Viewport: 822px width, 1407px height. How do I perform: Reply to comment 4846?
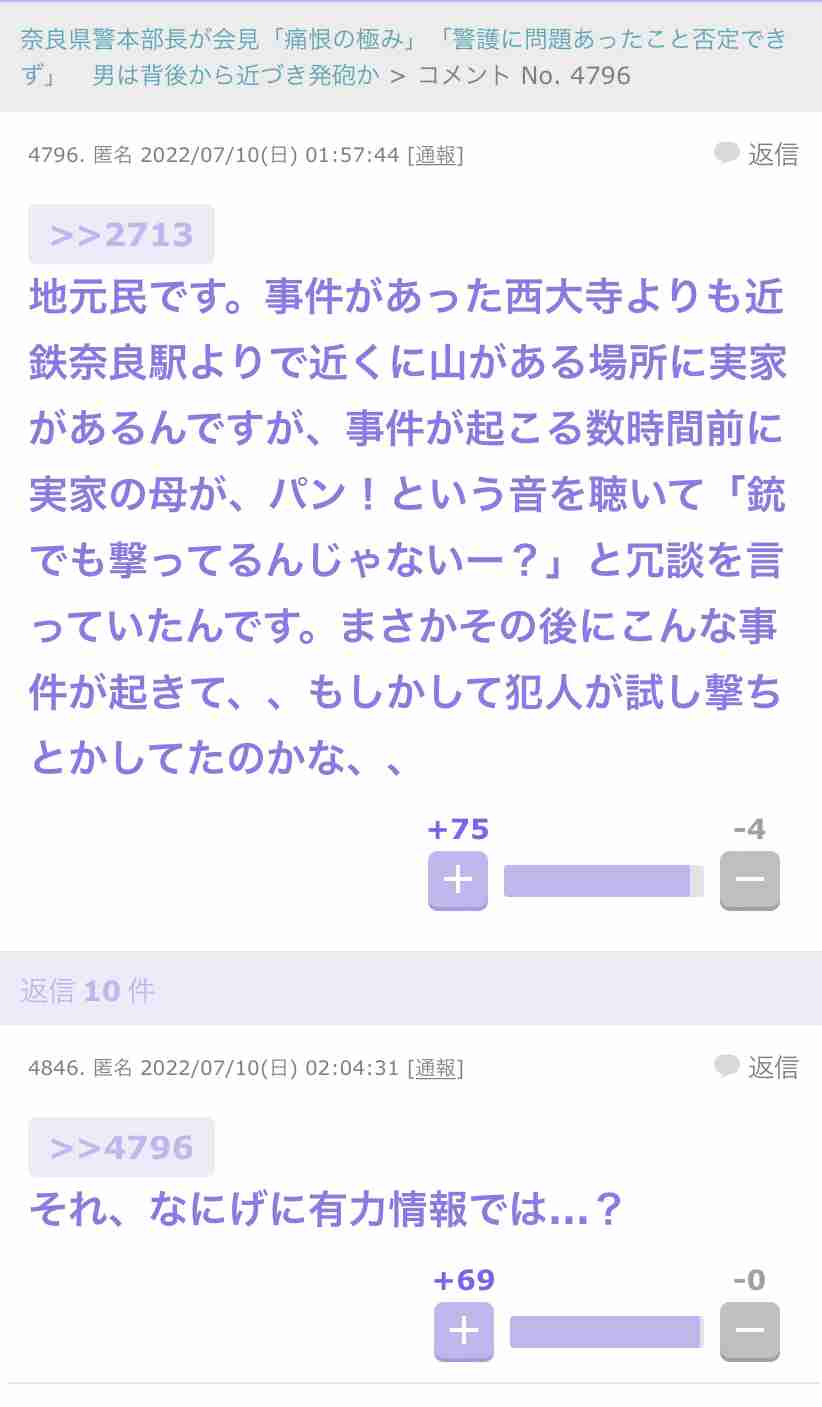[x=757, y=1067]
